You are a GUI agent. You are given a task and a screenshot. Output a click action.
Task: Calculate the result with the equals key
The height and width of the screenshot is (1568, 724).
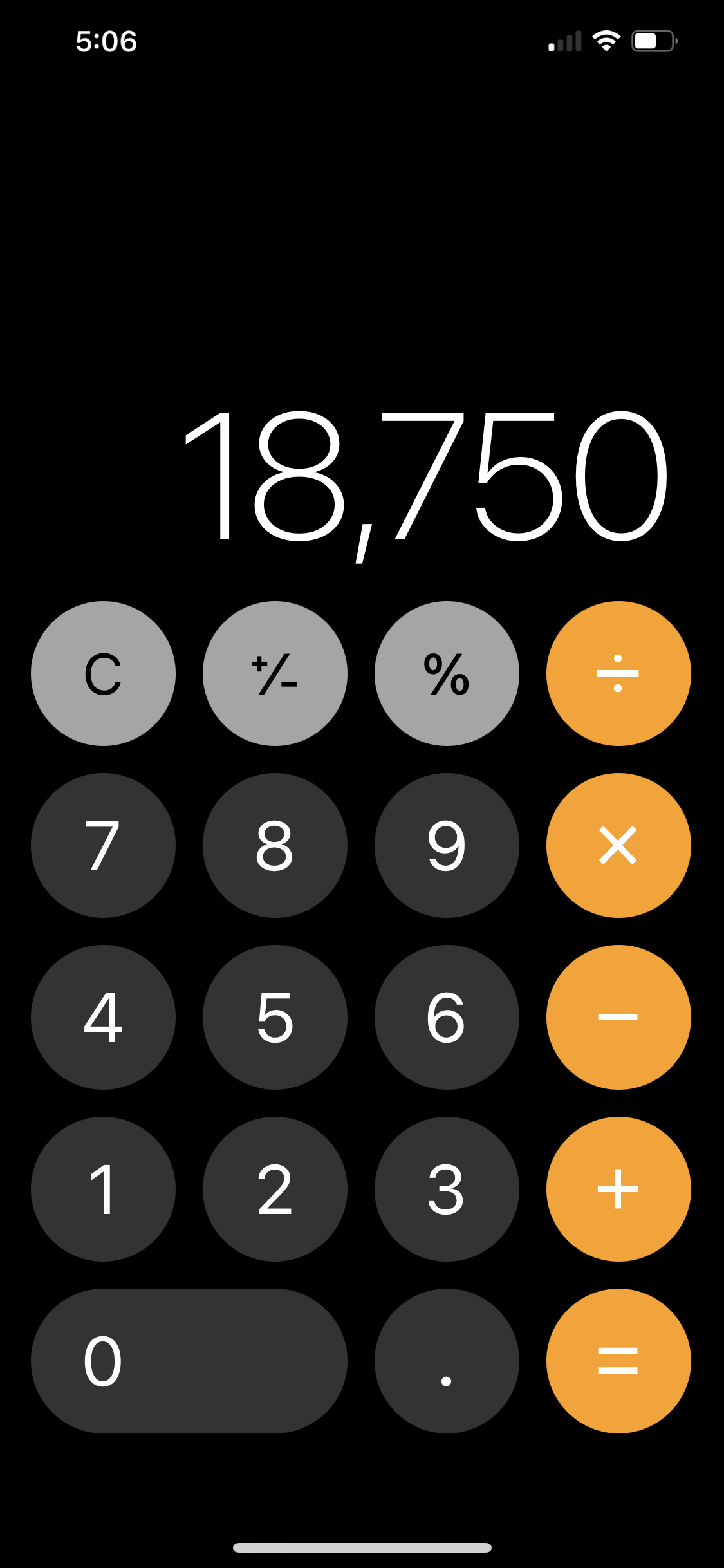pos(618,1361)
